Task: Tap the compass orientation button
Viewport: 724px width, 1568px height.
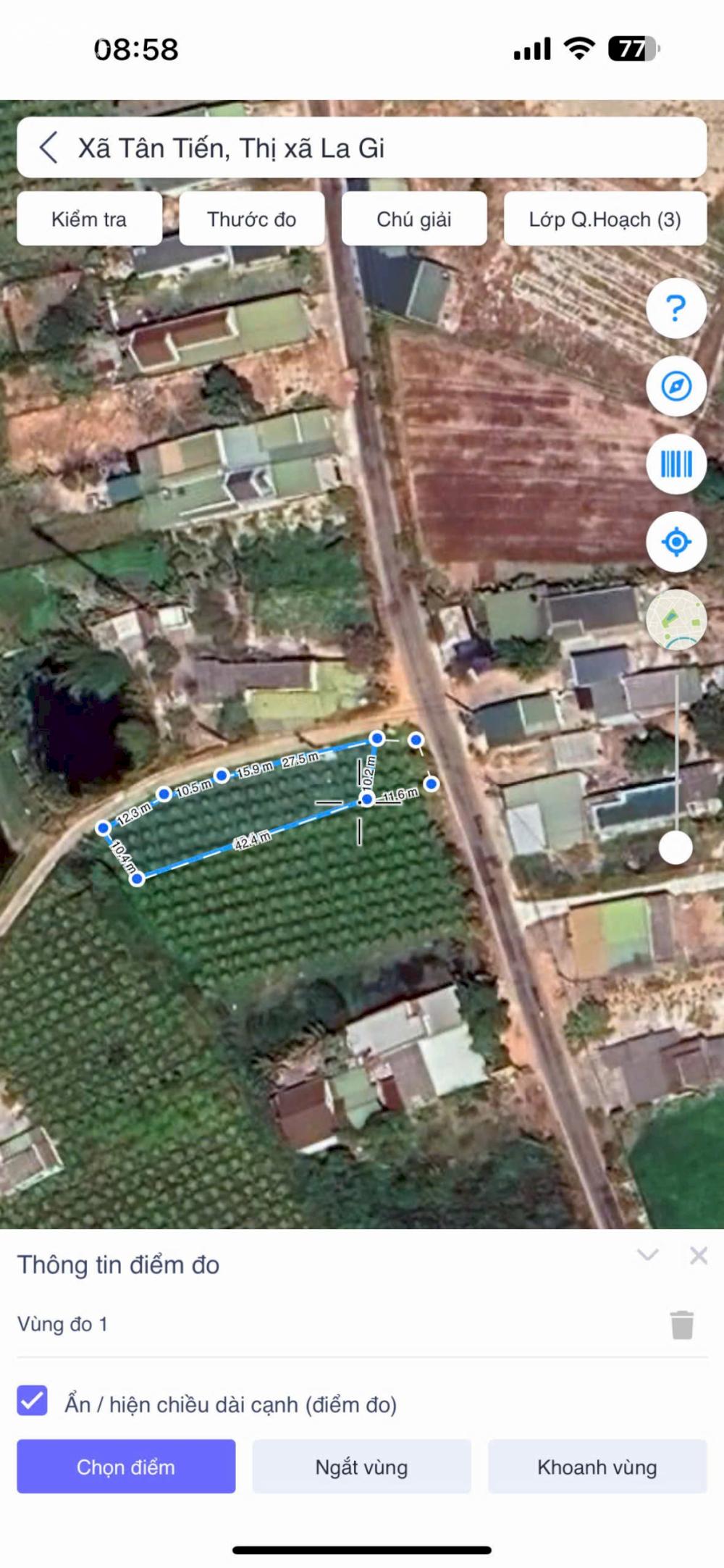Action: pos(676,386)
